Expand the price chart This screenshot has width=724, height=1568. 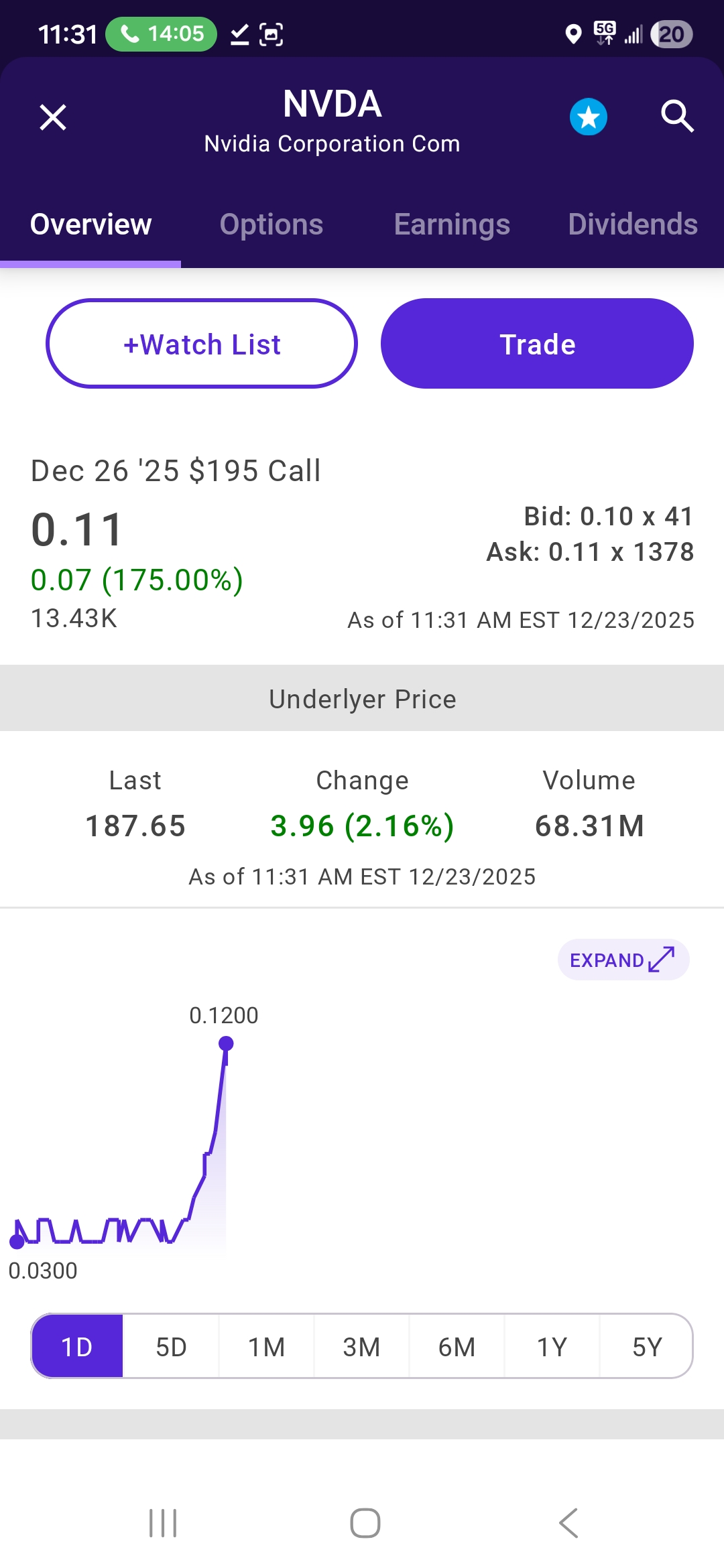pyautogui.click(x=623, y=960)
